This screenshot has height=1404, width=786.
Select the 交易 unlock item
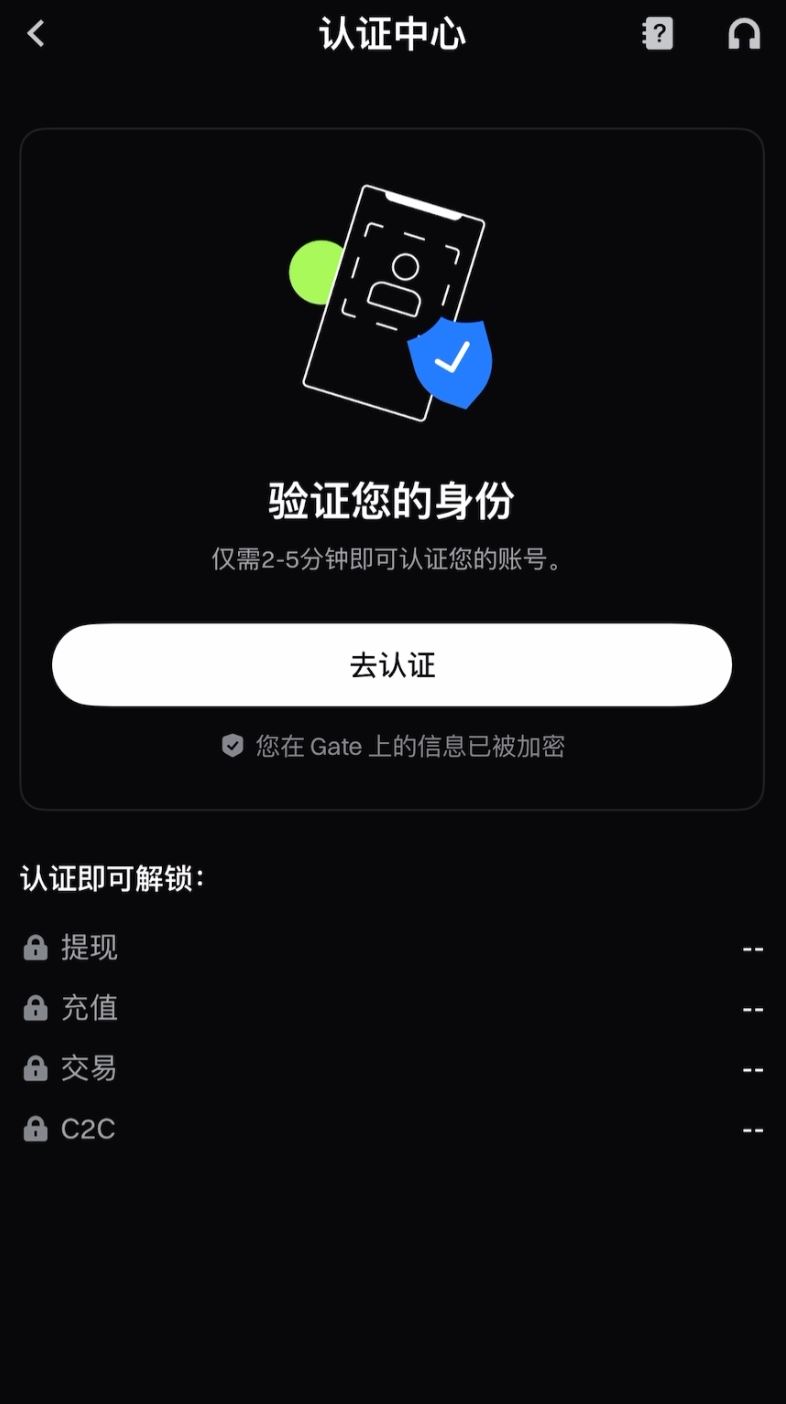click(x=91, y=1068)
